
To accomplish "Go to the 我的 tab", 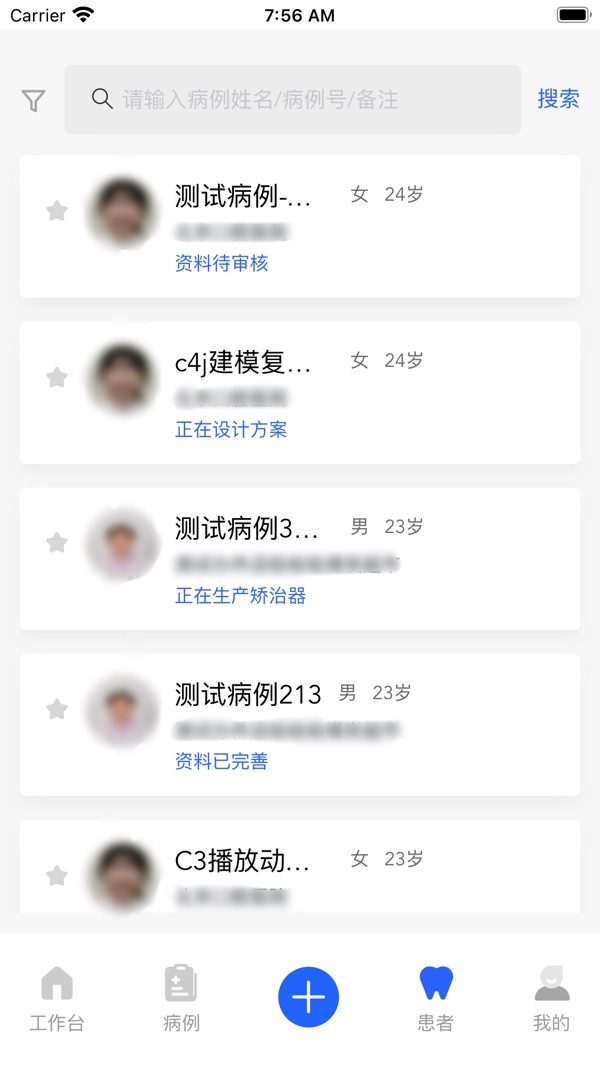I will [552, 998].
